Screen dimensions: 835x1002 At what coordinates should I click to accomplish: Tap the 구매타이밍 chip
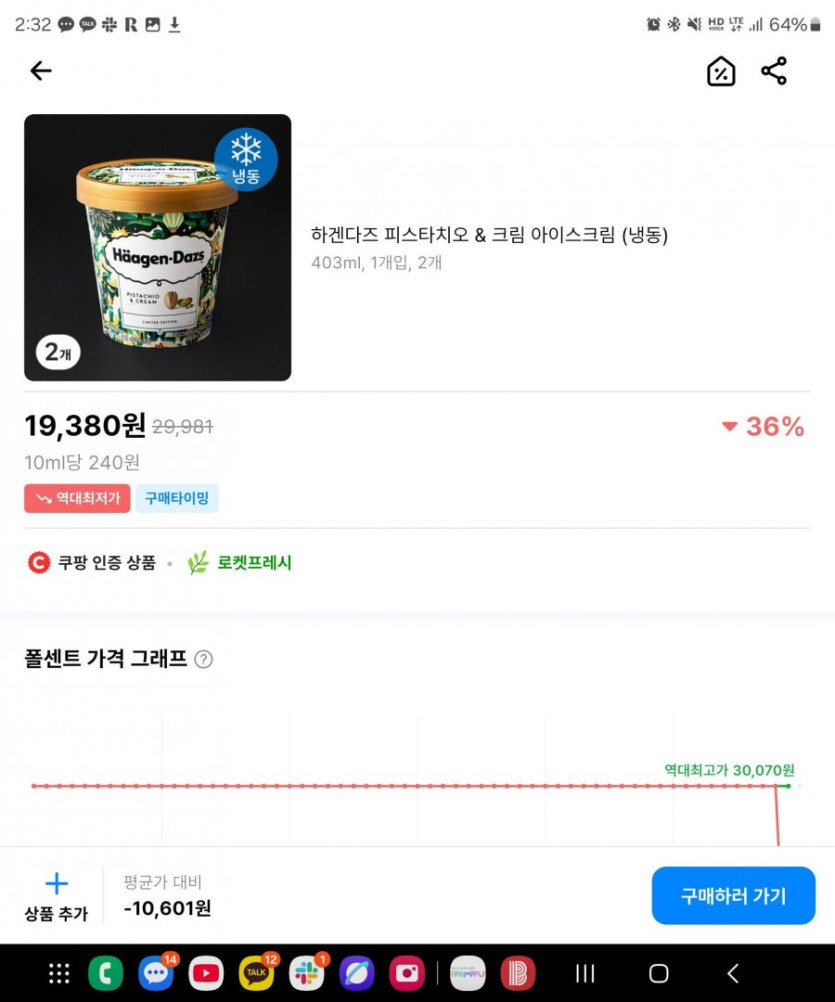pos(177,498)
